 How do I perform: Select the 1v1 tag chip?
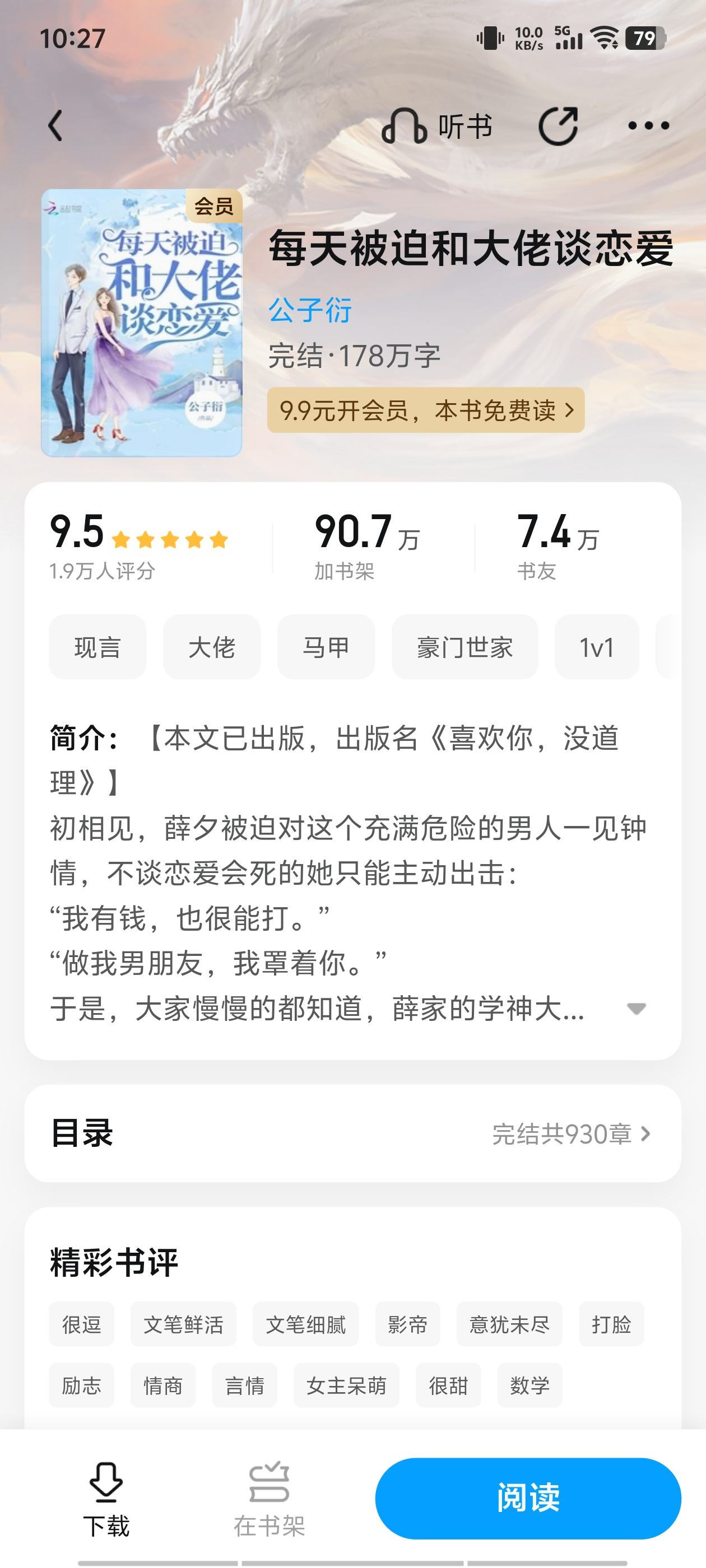click(x=597, y=647)
